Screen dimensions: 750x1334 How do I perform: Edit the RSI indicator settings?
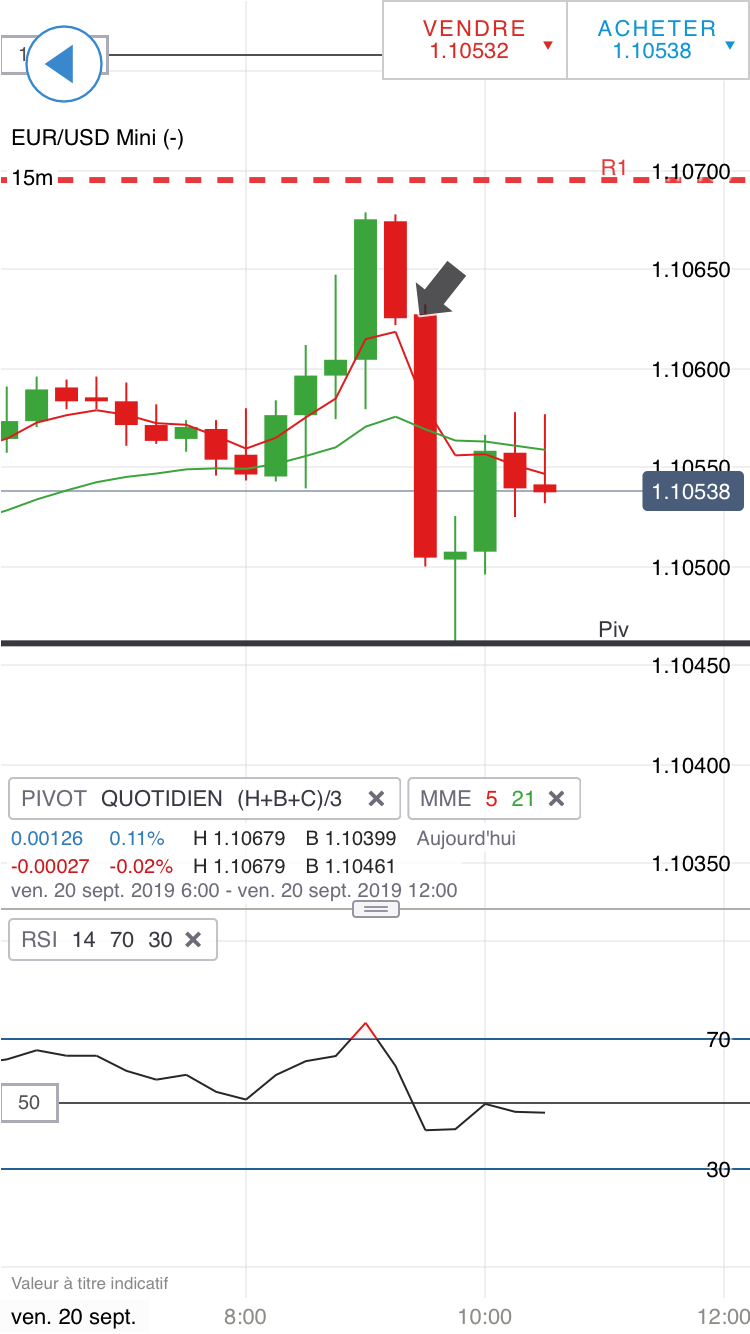[x=95, y=940]
